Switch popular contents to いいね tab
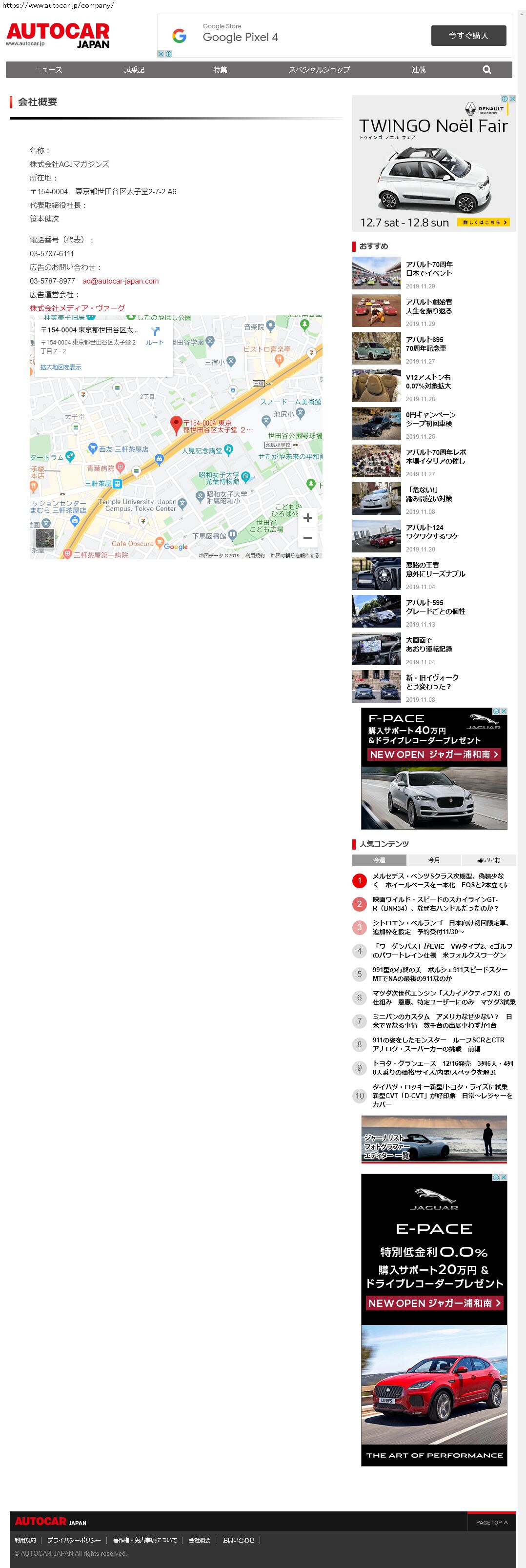This screenshot has width=526, height=1568. 488,860
